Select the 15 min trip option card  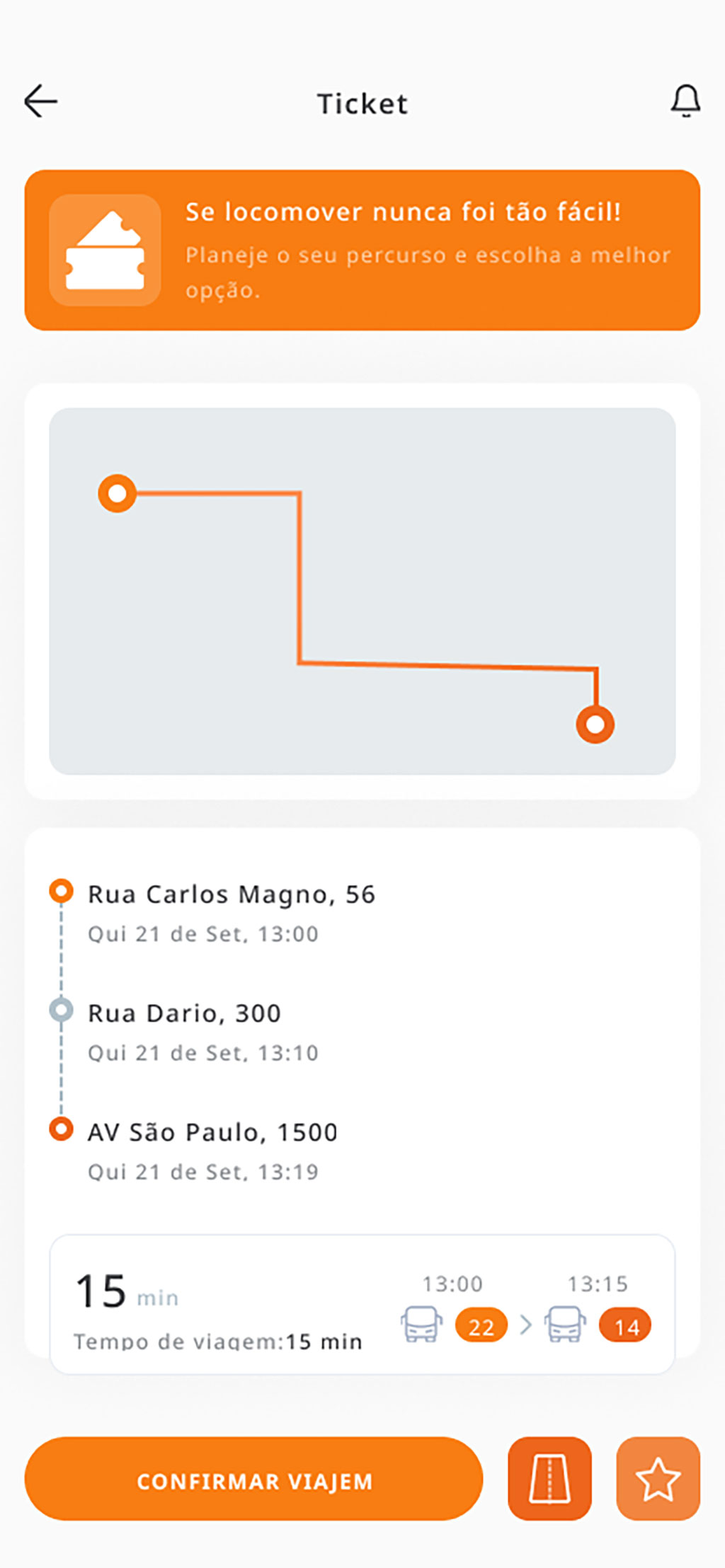click(x=362, y=1304)
